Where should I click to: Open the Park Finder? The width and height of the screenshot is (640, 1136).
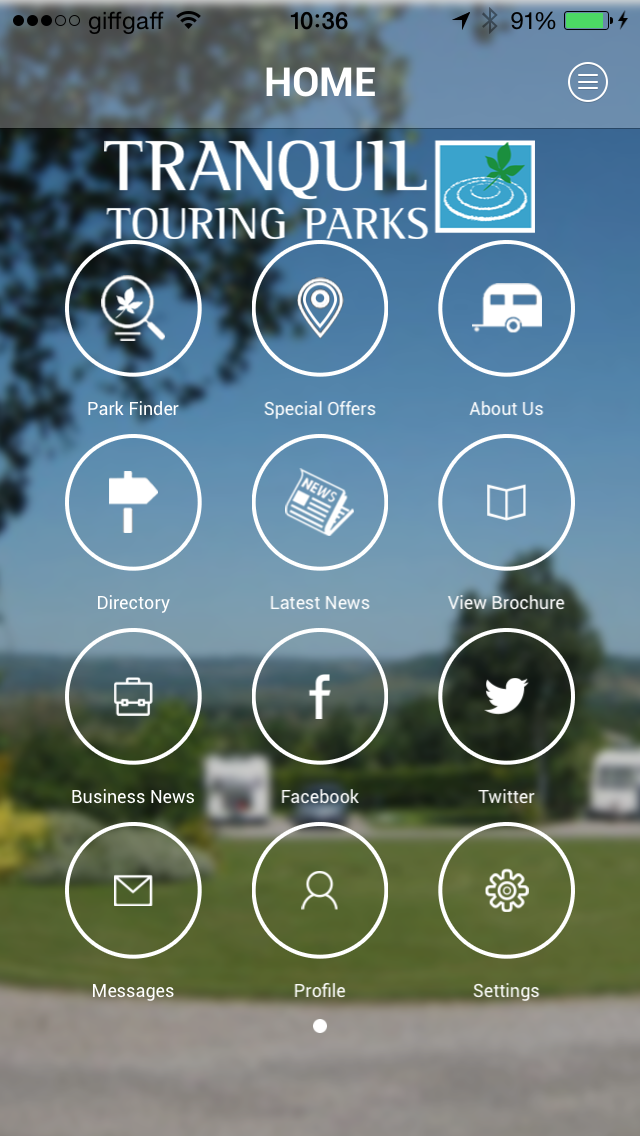(133, 309)
